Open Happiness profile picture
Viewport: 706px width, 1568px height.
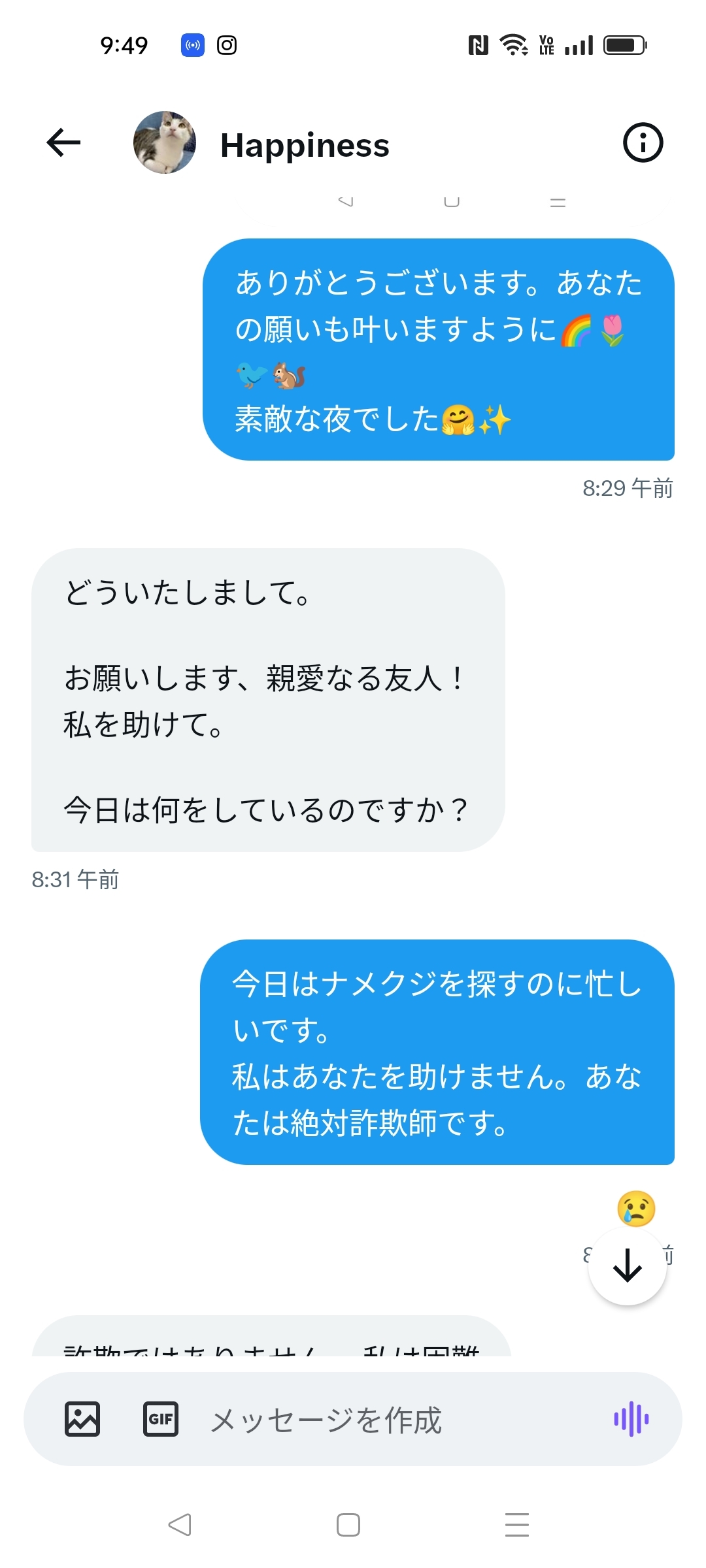165,142
